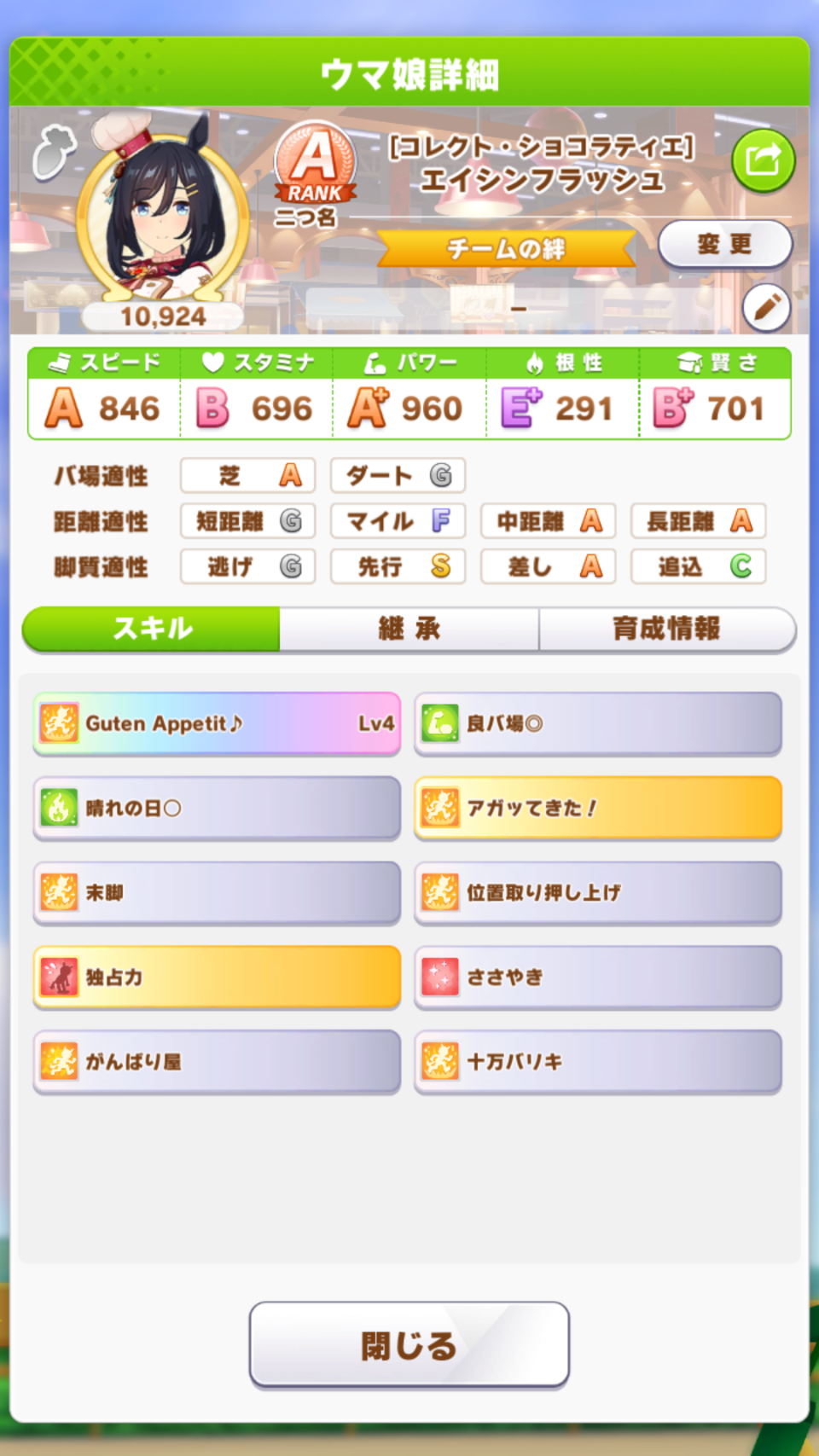819x1456 pixels.
Task: Open the がんばり屋 skill
Action: click(x=217, y=1062)
